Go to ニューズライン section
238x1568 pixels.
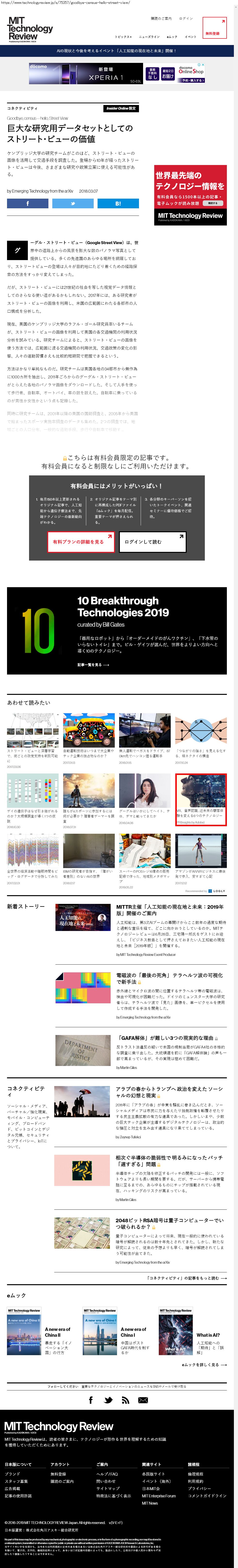[149, 37]
